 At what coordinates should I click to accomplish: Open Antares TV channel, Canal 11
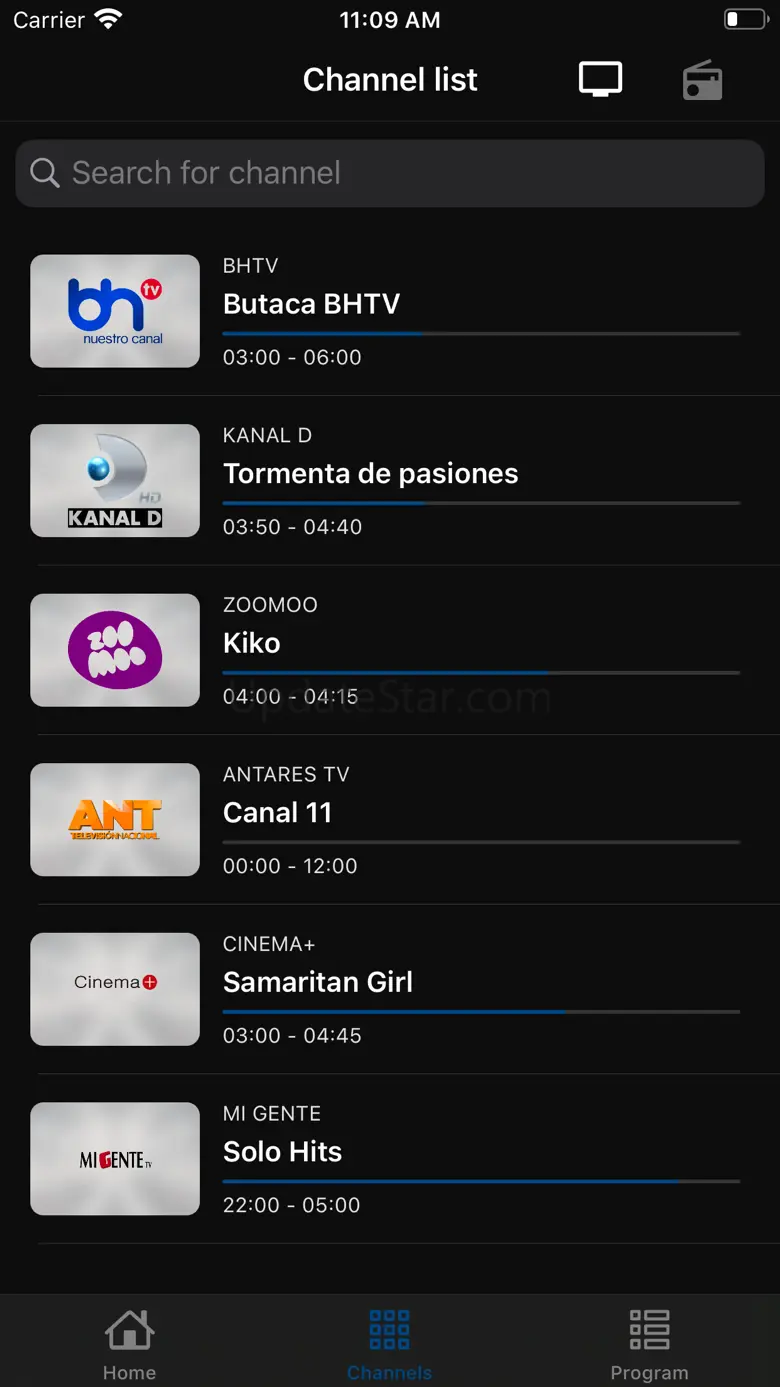click(390, 820)
